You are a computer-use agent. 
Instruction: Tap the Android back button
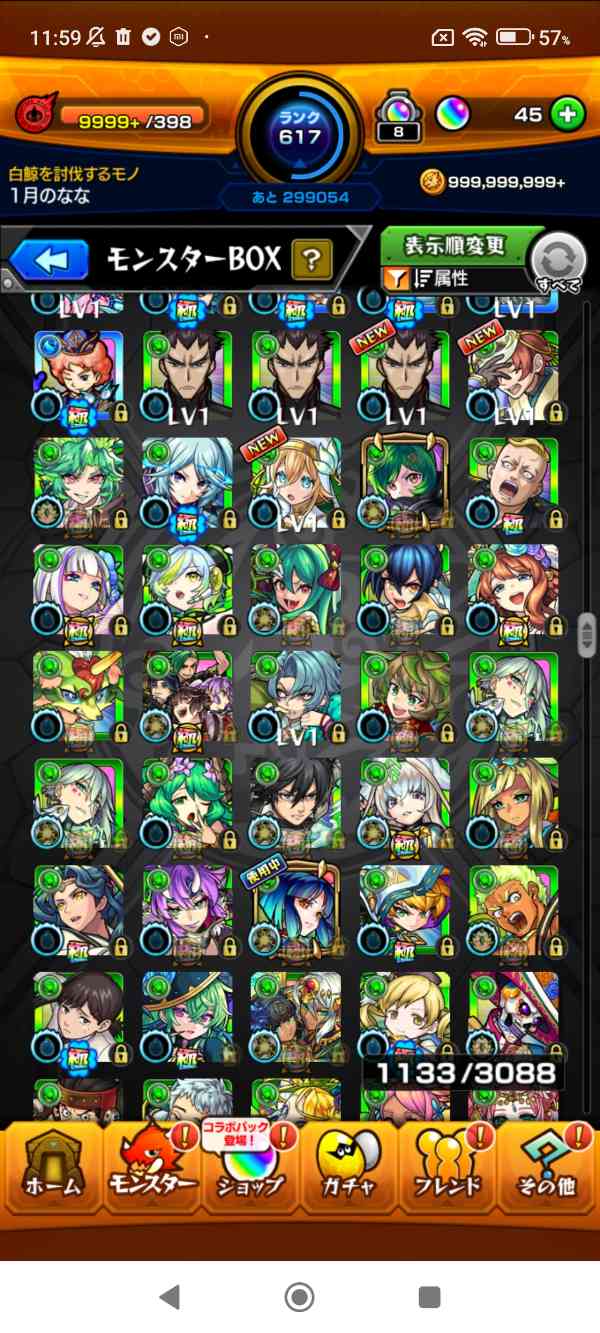(x=170, y=1298)
